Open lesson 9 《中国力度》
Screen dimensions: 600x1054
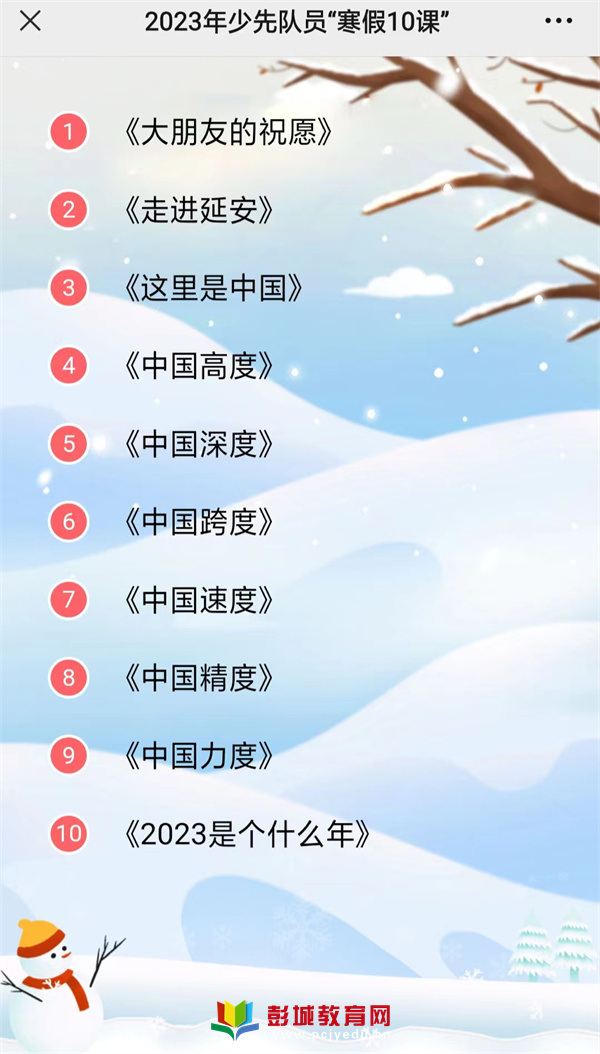[x=197, y=756]
